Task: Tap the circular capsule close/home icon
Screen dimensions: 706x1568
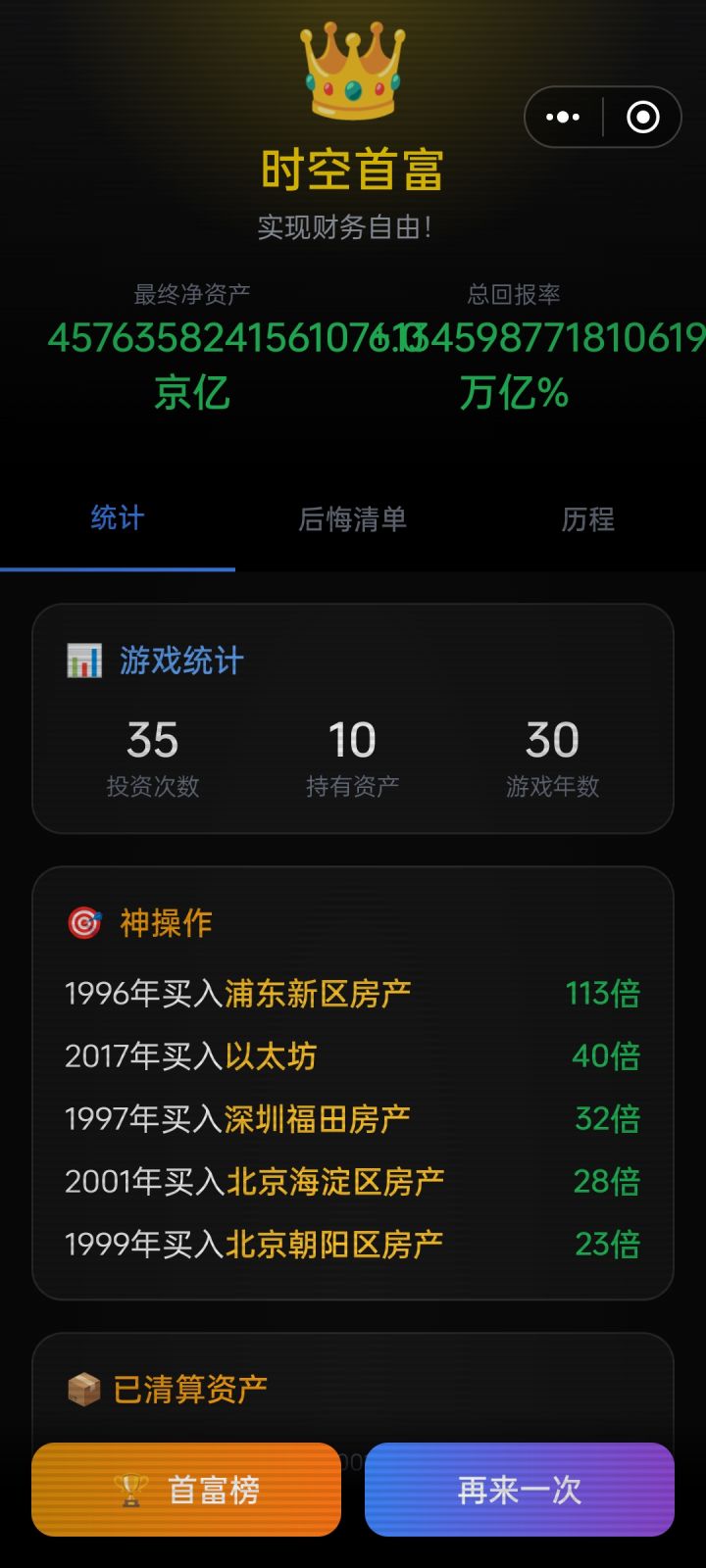Action: tap(642, 117)
